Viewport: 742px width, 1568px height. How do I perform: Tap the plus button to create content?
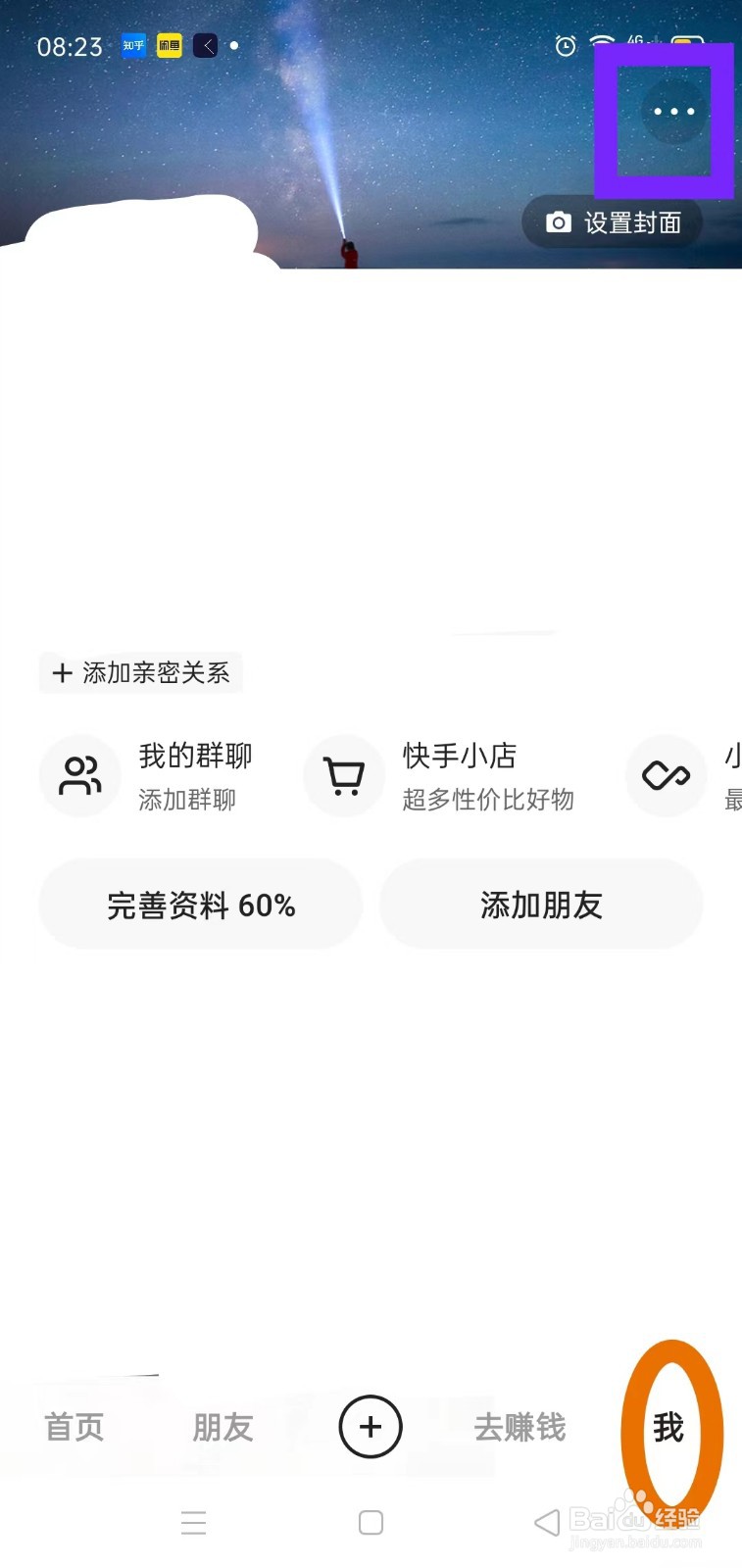(x=370, y=1427)
